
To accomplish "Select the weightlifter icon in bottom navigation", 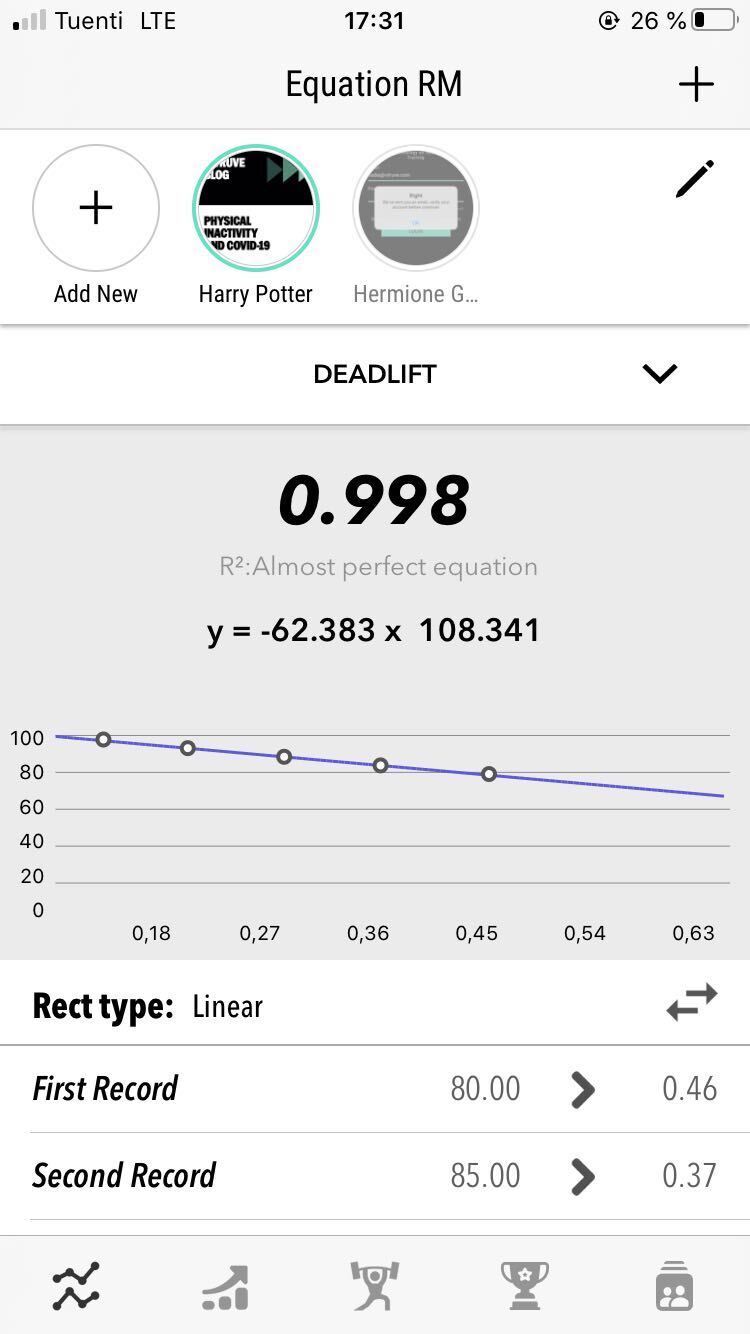I will tap(375, 1287).
